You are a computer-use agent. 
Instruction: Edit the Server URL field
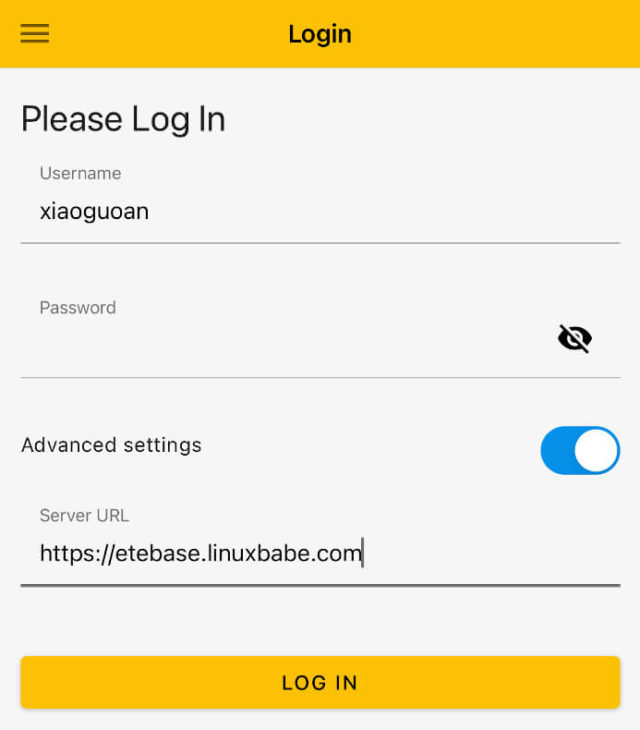coord(300,553)
